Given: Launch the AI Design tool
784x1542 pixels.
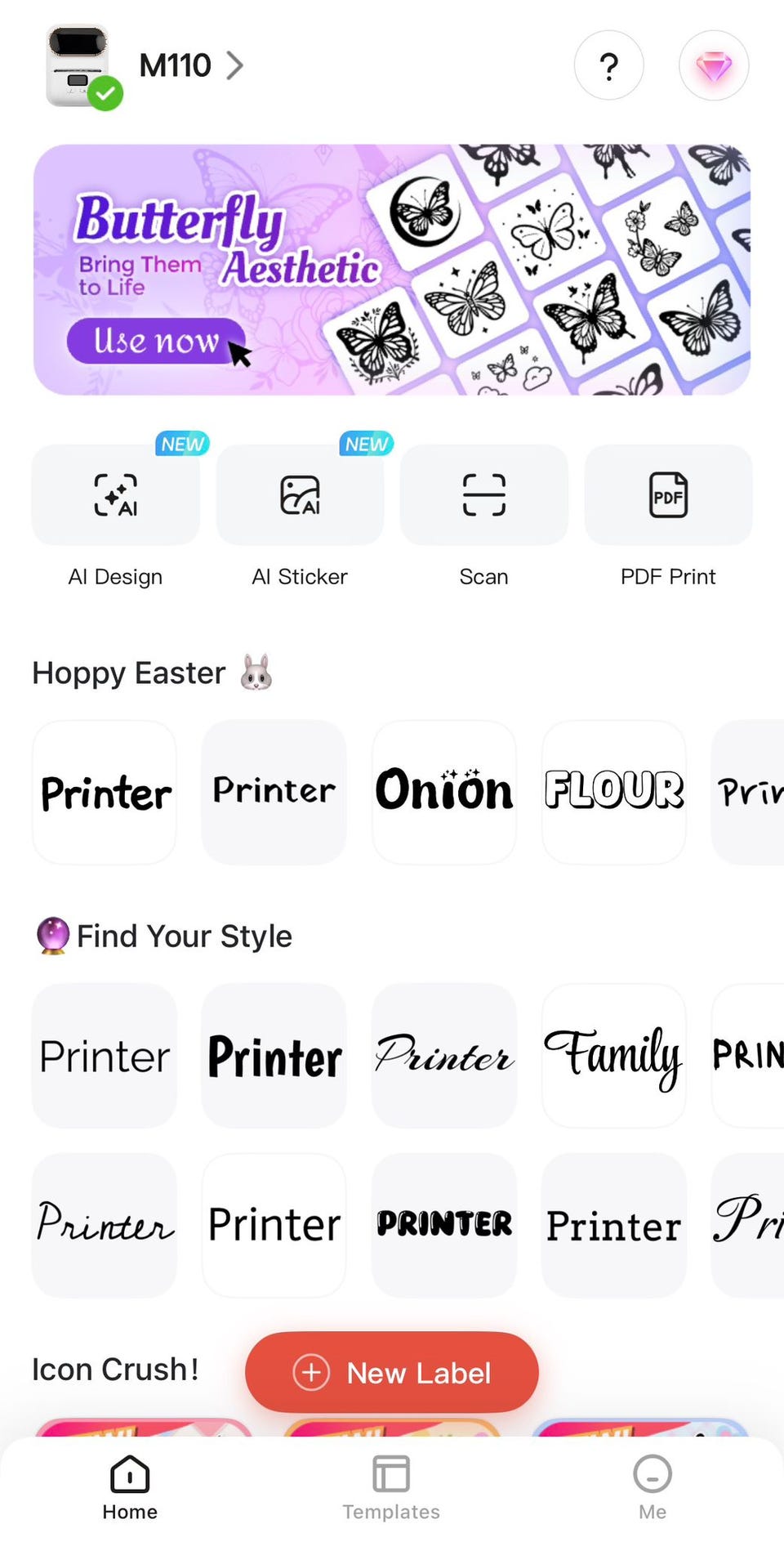Looking at the screenshot, I should click(x=115, y=495).
